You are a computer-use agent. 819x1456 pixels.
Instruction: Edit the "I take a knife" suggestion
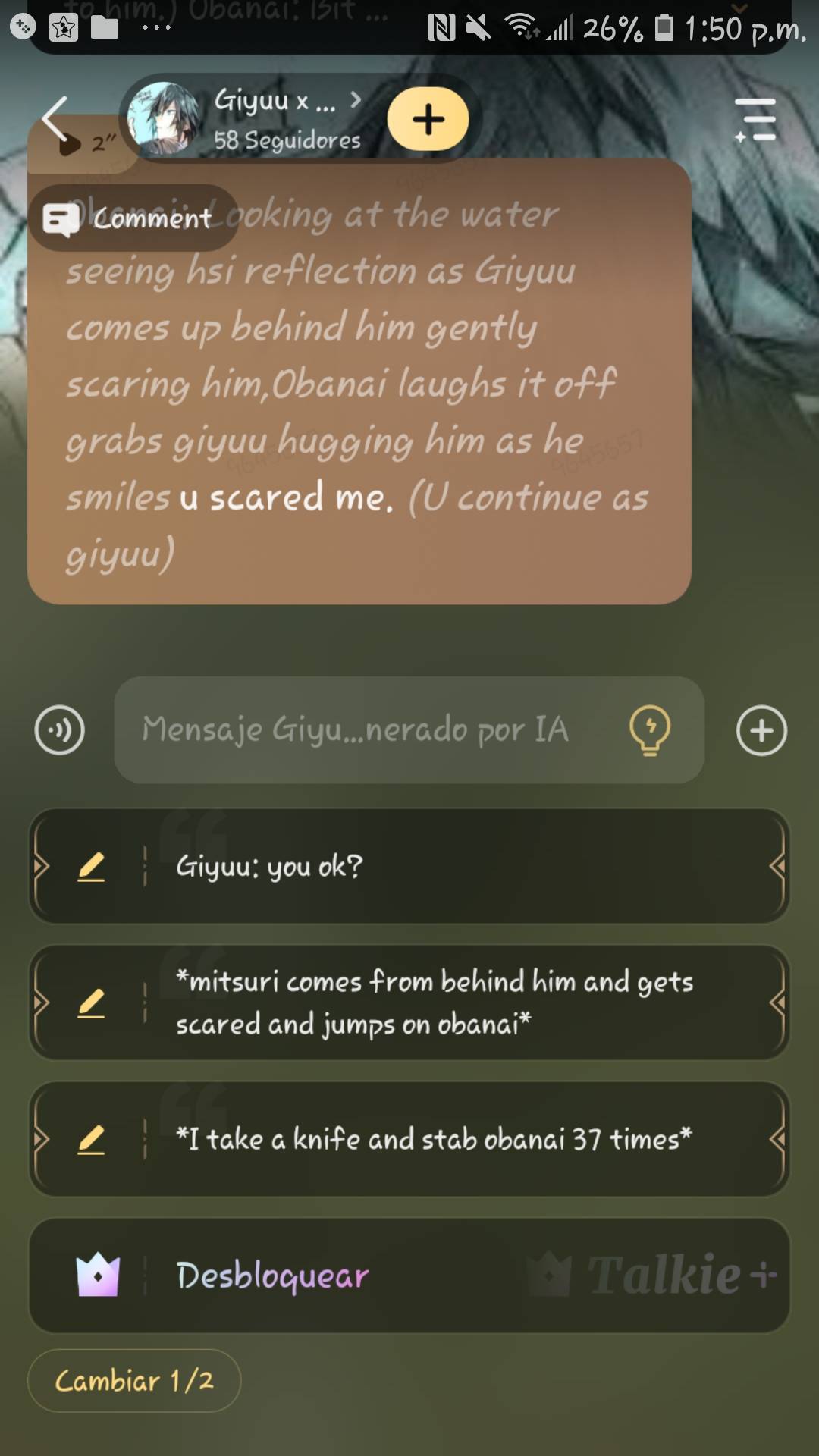coord(91,1139)
